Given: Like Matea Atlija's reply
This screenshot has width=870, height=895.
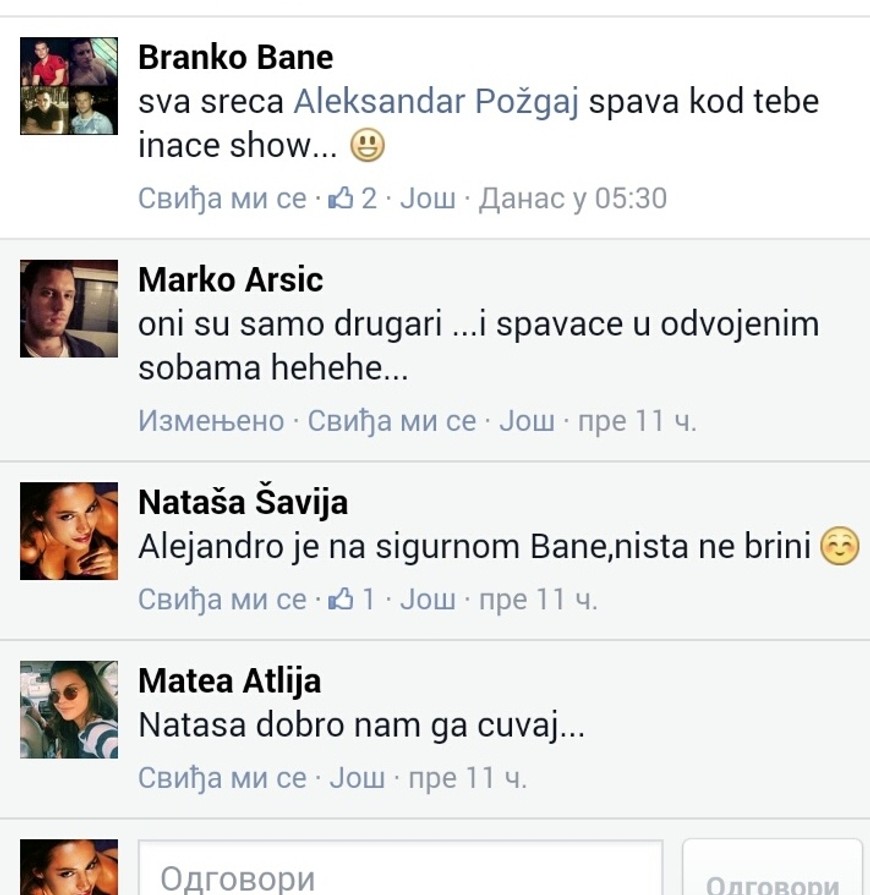Looking at the screenshot, I should 222,778.
